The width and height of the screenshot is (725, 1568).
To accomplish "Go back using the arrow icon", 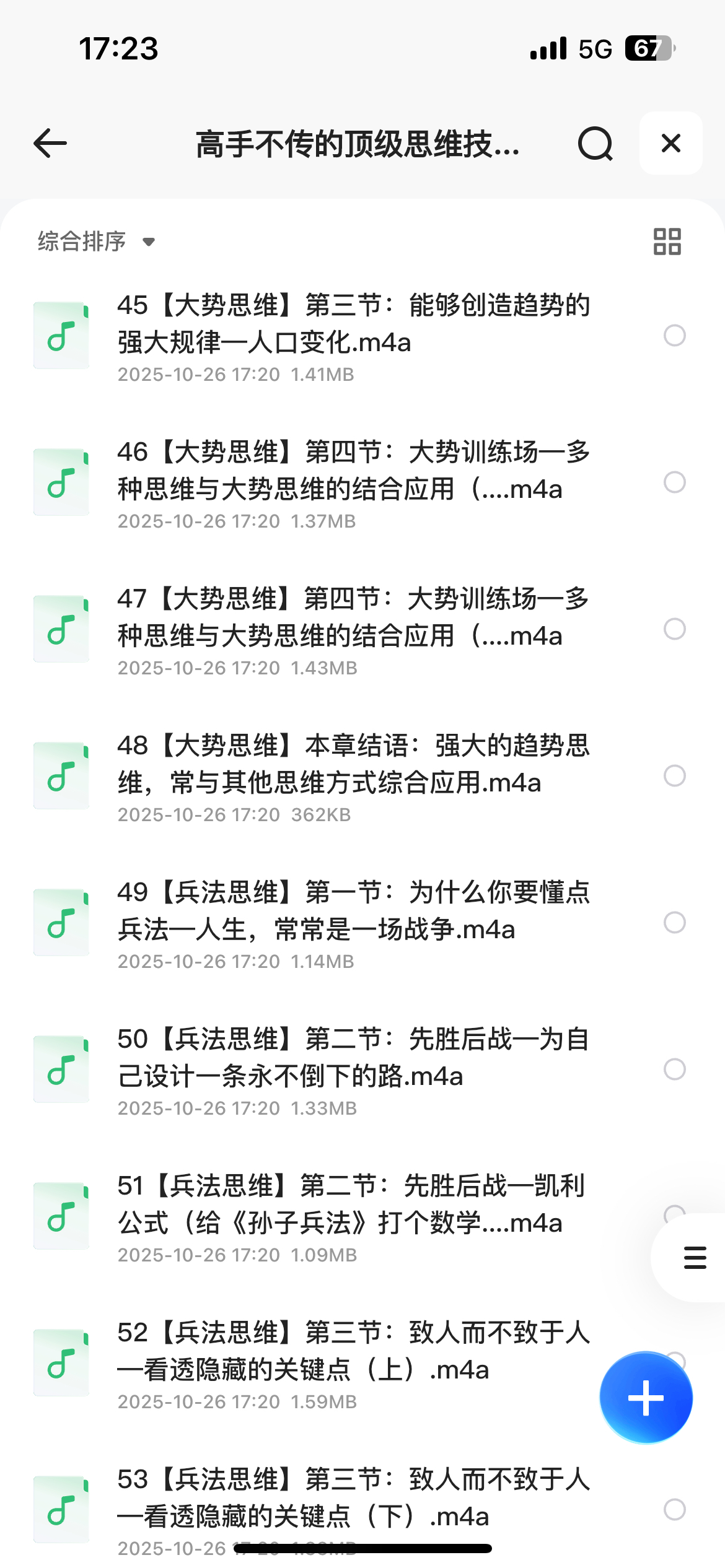I will [50, 144].
